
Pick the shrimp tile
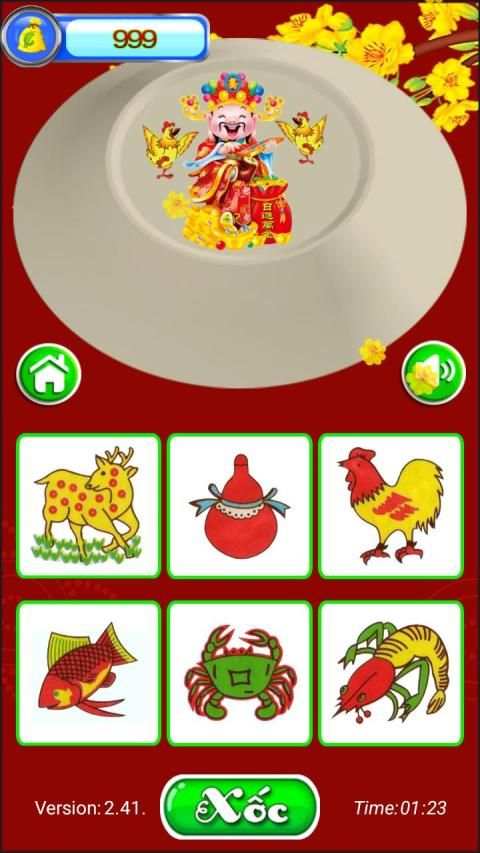(x=391, y=673)
